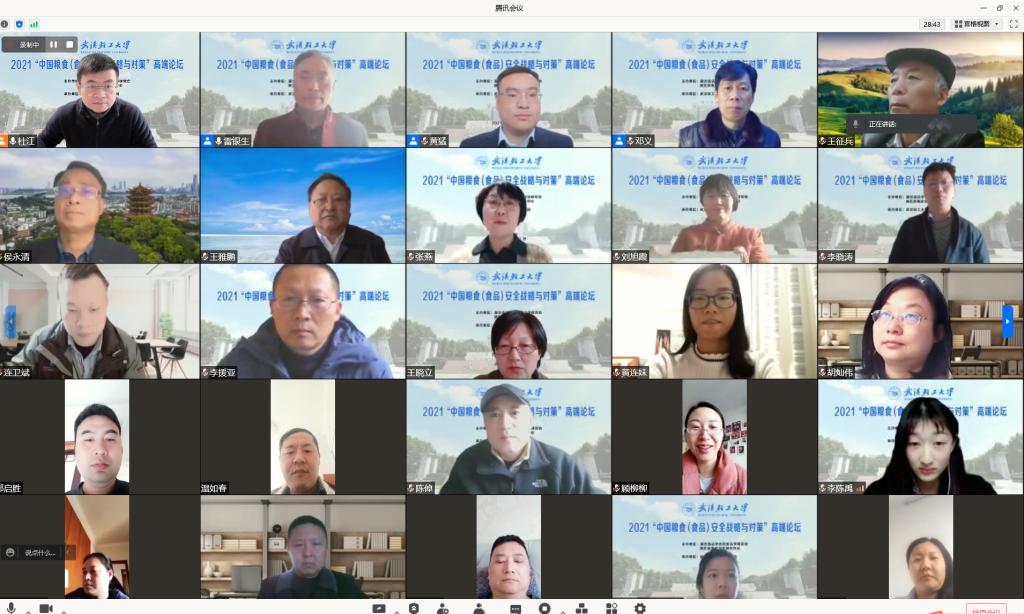Enter fullscreen mode
Screen dimensions: 1024x614
(x=1013, y=23)
